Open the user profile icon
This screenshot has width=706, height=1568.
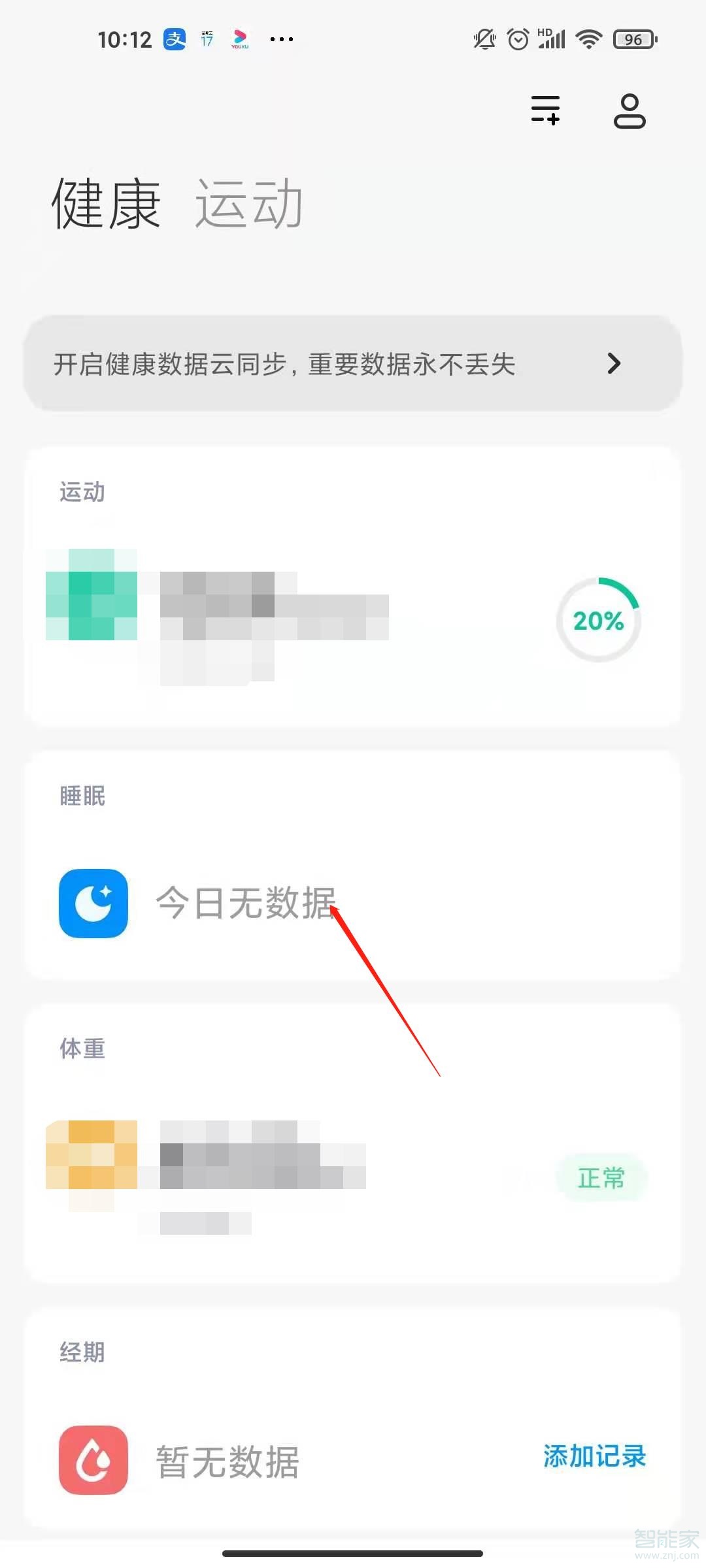click(x=630, y=110)
